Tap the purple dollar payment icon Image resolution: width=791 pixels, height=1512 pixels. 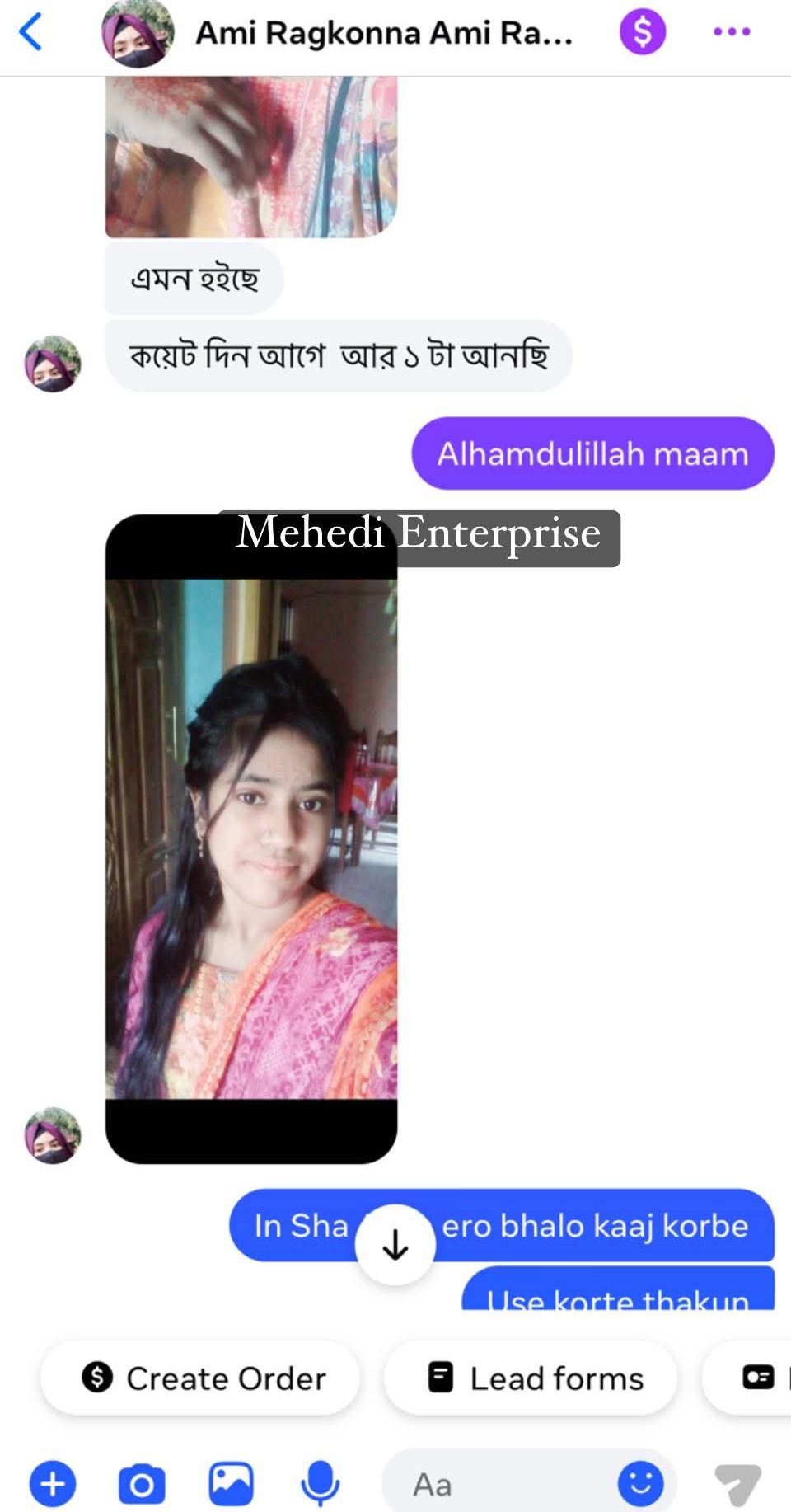pyautogui.click(x=642, y=32)
